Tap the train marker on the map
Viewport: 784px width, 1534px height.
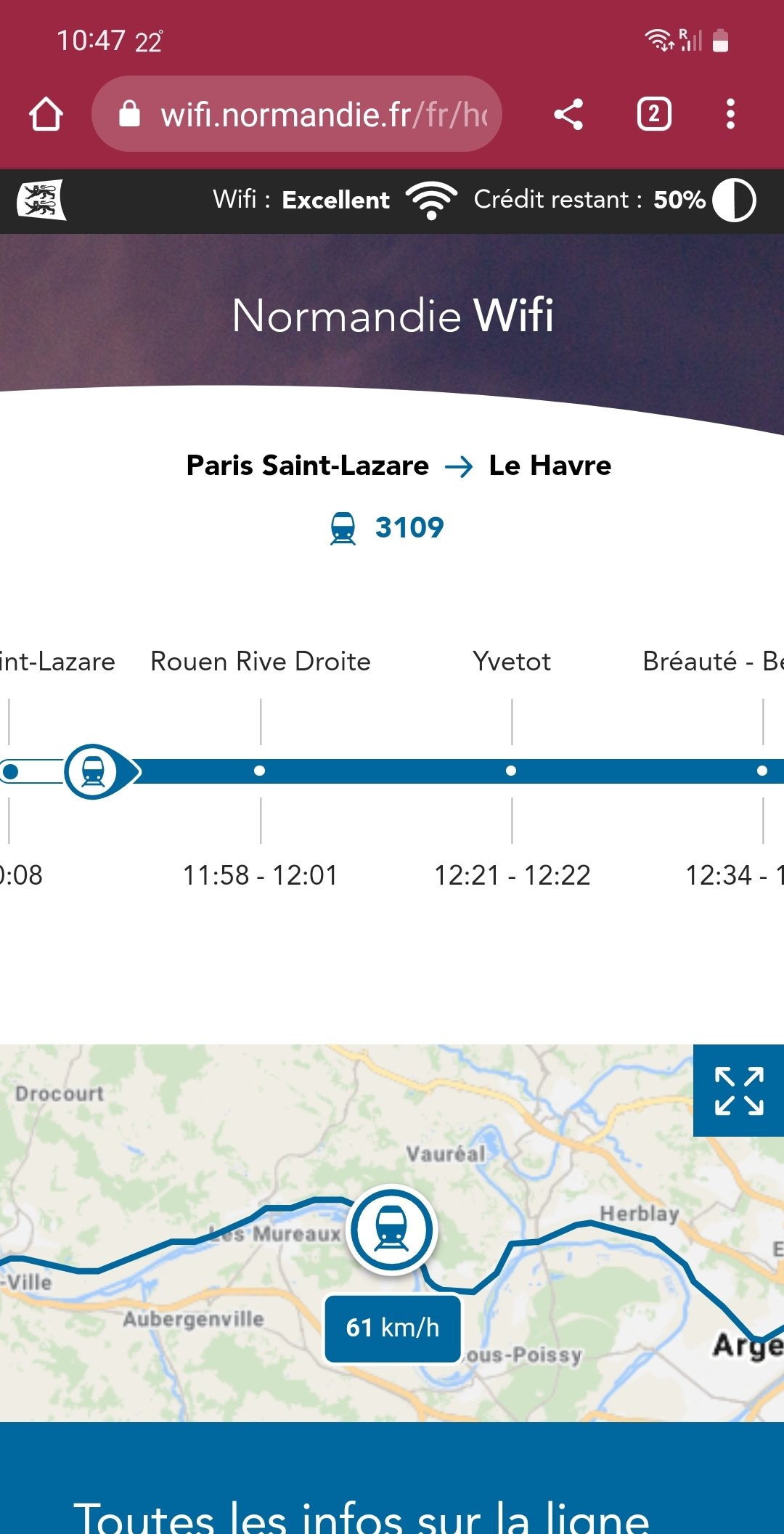coord(392,1230)
